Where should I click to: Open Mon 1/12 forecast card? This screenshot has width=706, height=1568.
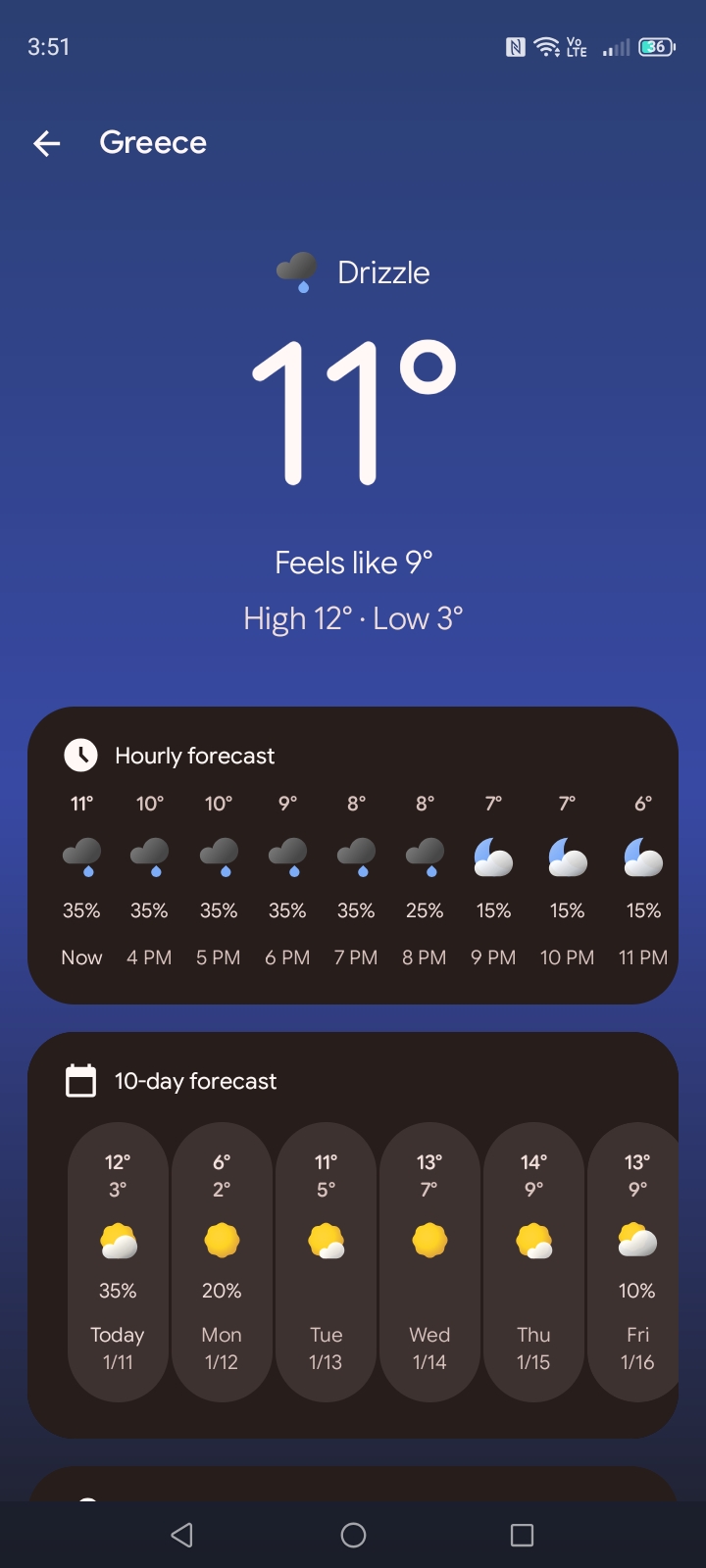point(222,1262)
